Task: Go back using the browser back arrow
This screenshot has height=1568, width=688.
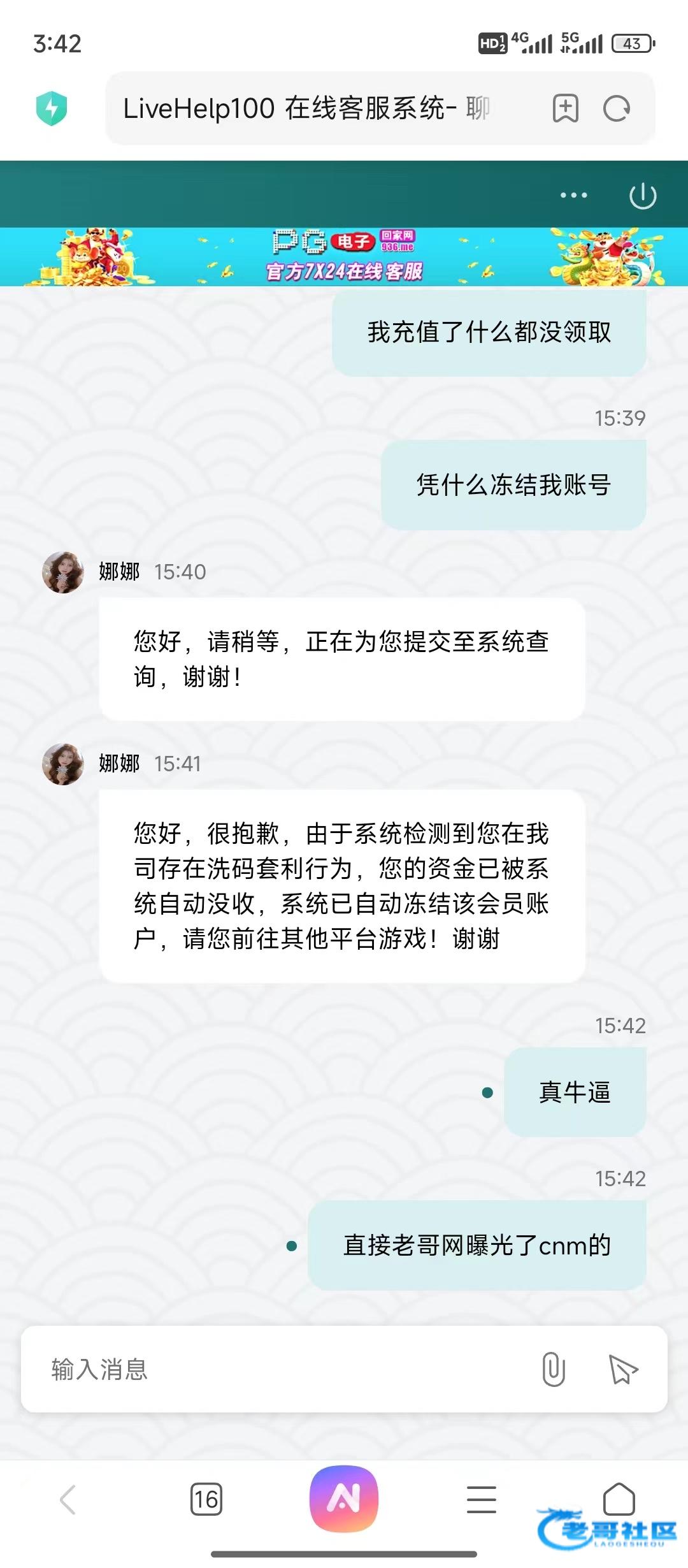Action: (68, 1499)
